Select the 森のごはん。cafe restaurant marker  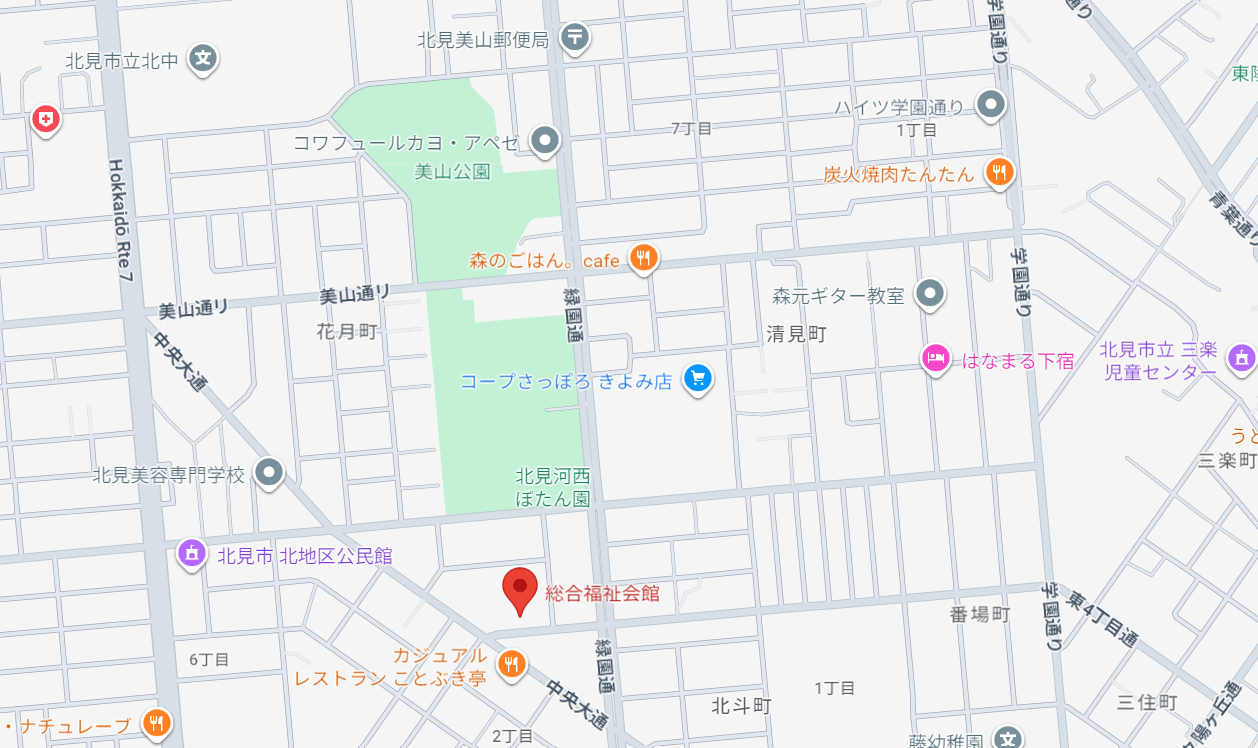pos(643,259)
